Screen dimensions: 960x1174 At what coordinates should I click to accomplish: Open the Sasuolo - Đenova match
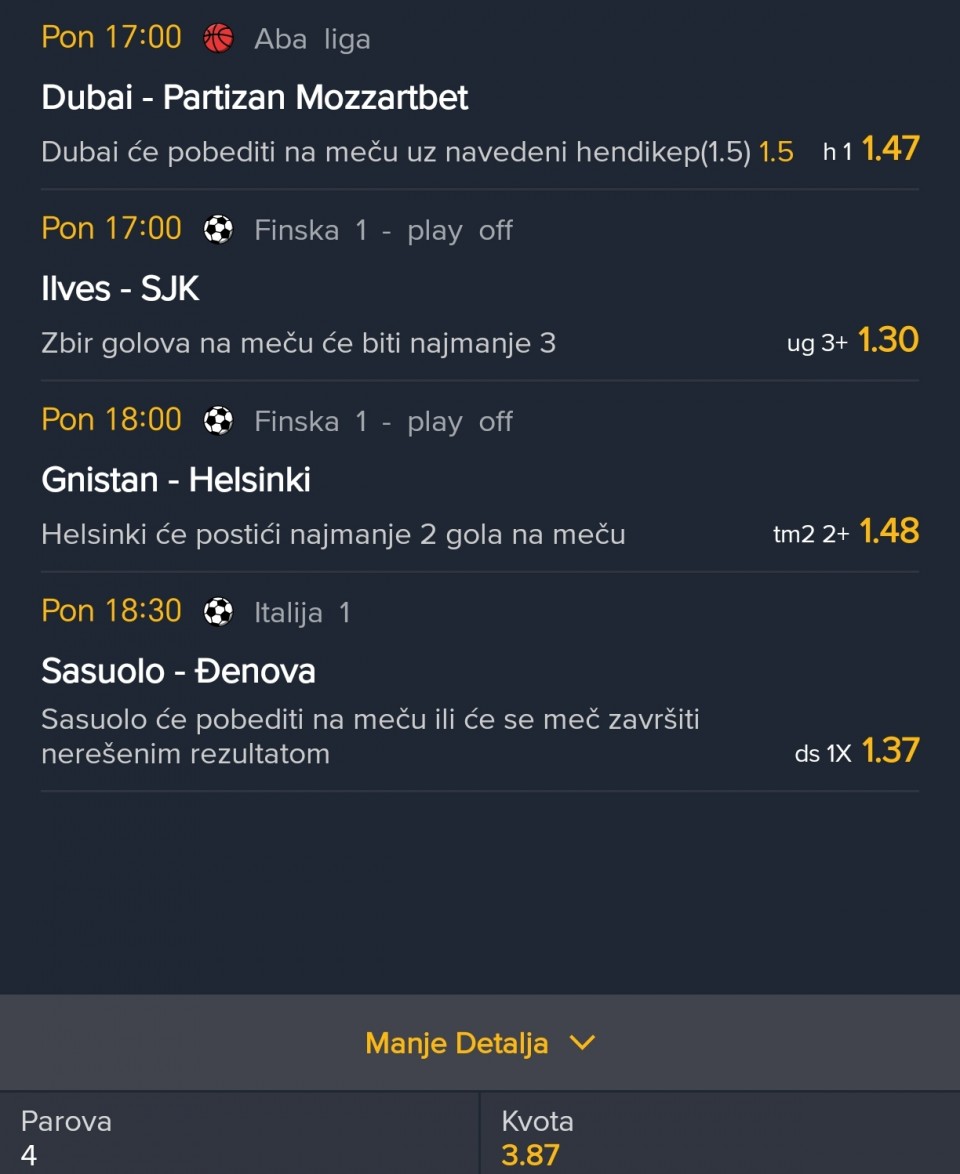pos(178,671)
